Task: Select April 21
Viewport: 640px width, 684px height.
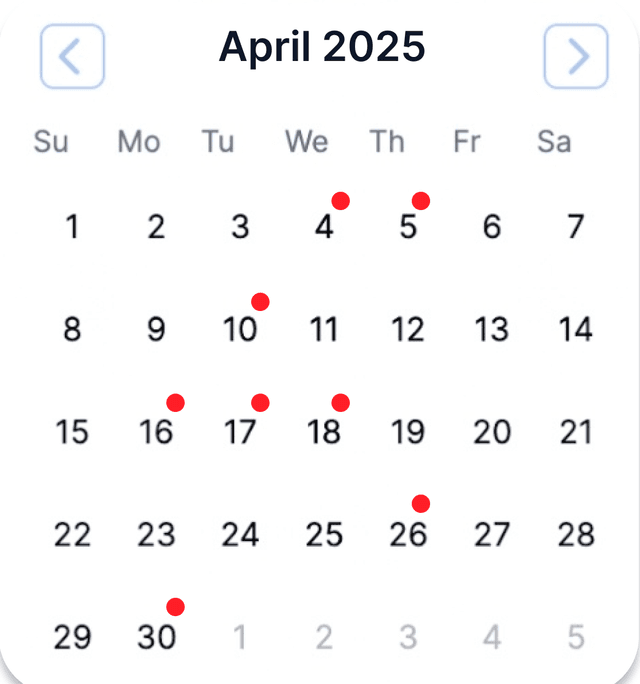Action: (576, 432)
